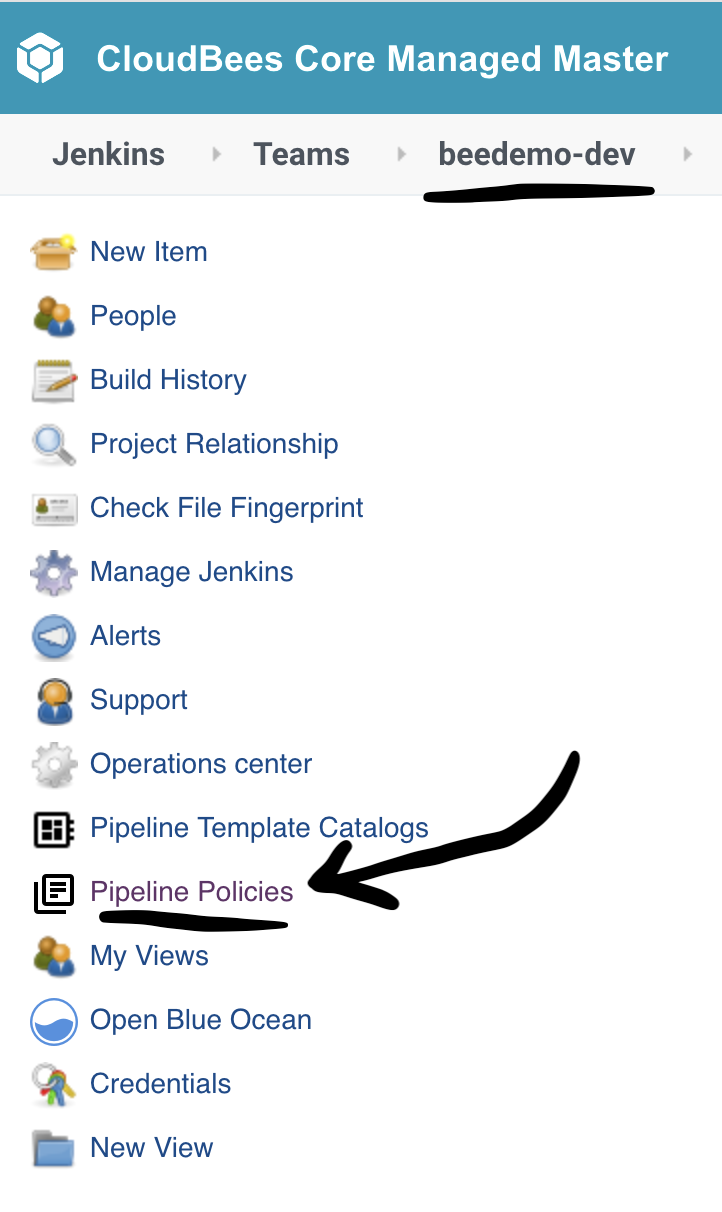Select Check File Fingerprint
The height and width of the screenshot is (1212, 722).
tap(227, 508)
